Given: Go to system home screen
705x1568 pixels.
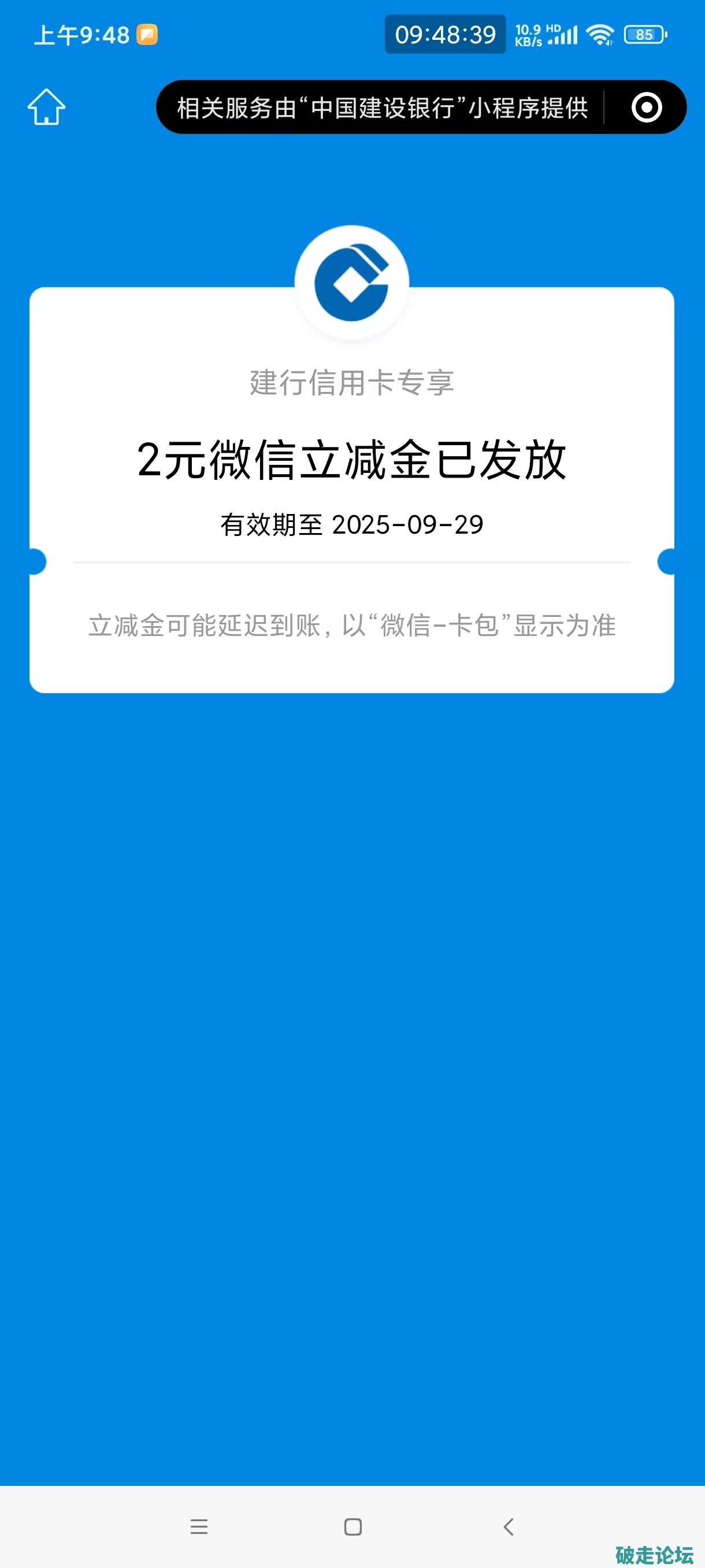Looking at the screenshot, I should [x=353, y=1526].
